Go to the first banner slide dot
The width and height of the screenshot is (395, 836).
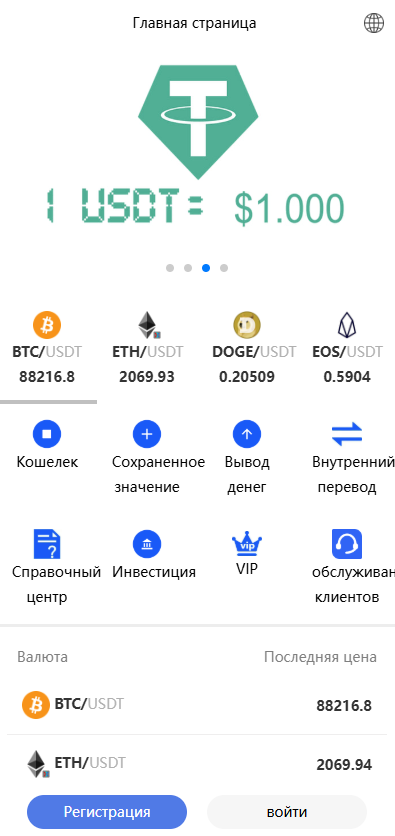point(170,268)
